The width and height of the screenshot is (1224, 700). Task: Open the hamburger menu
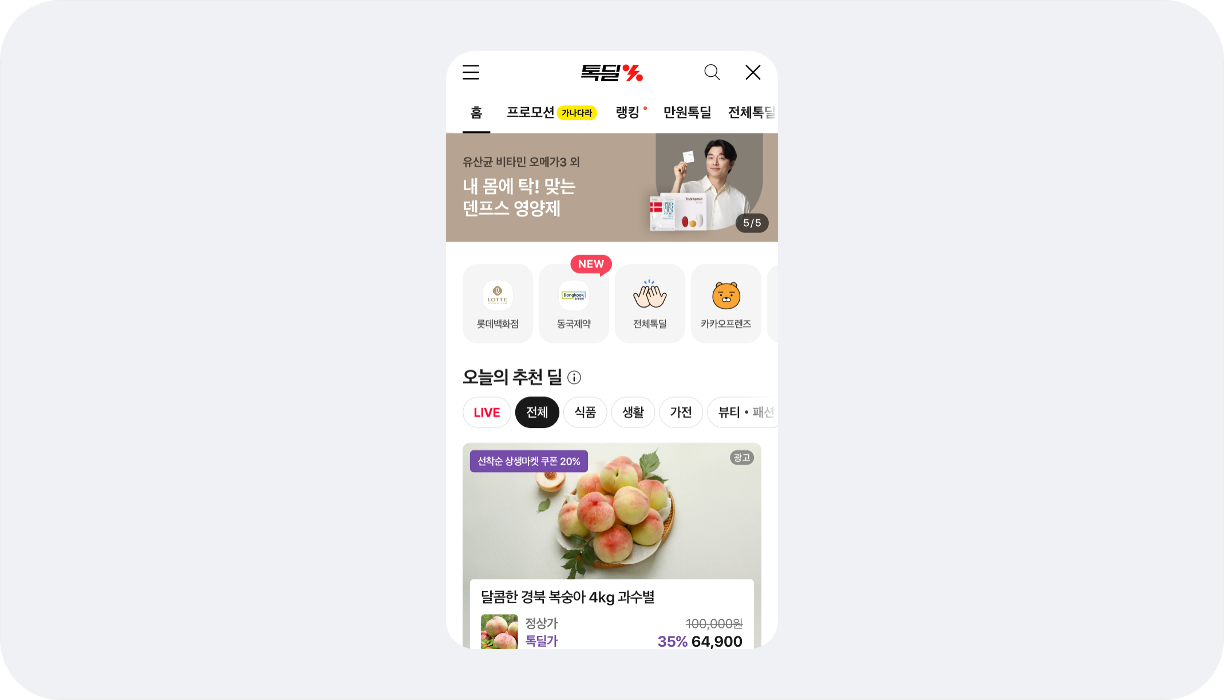click(x=471, y=72)
